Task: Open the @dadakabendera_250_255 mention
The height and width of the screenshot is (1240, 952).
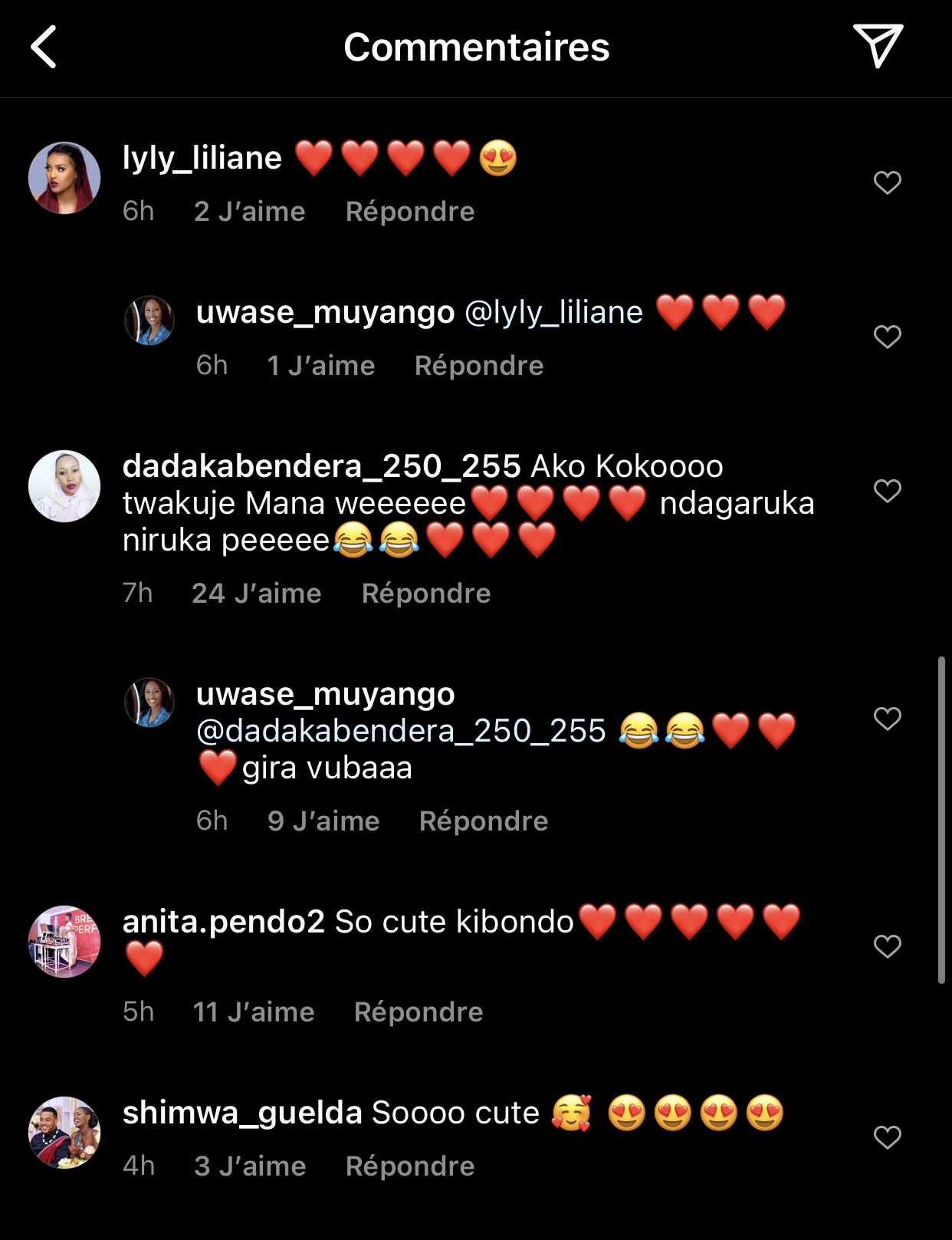Action: 401,732
